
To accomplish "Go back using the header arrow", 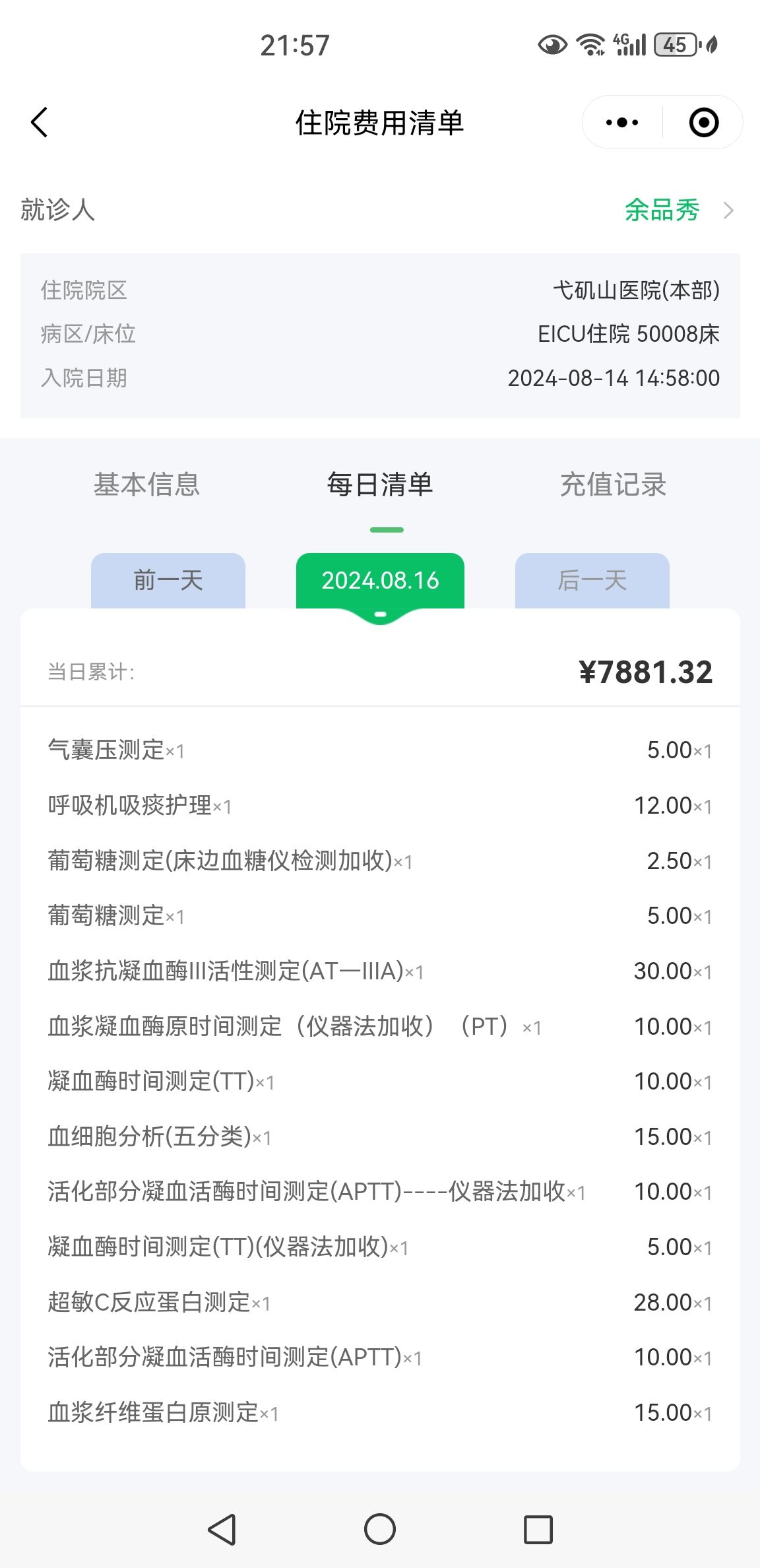I will coord(40,123).
